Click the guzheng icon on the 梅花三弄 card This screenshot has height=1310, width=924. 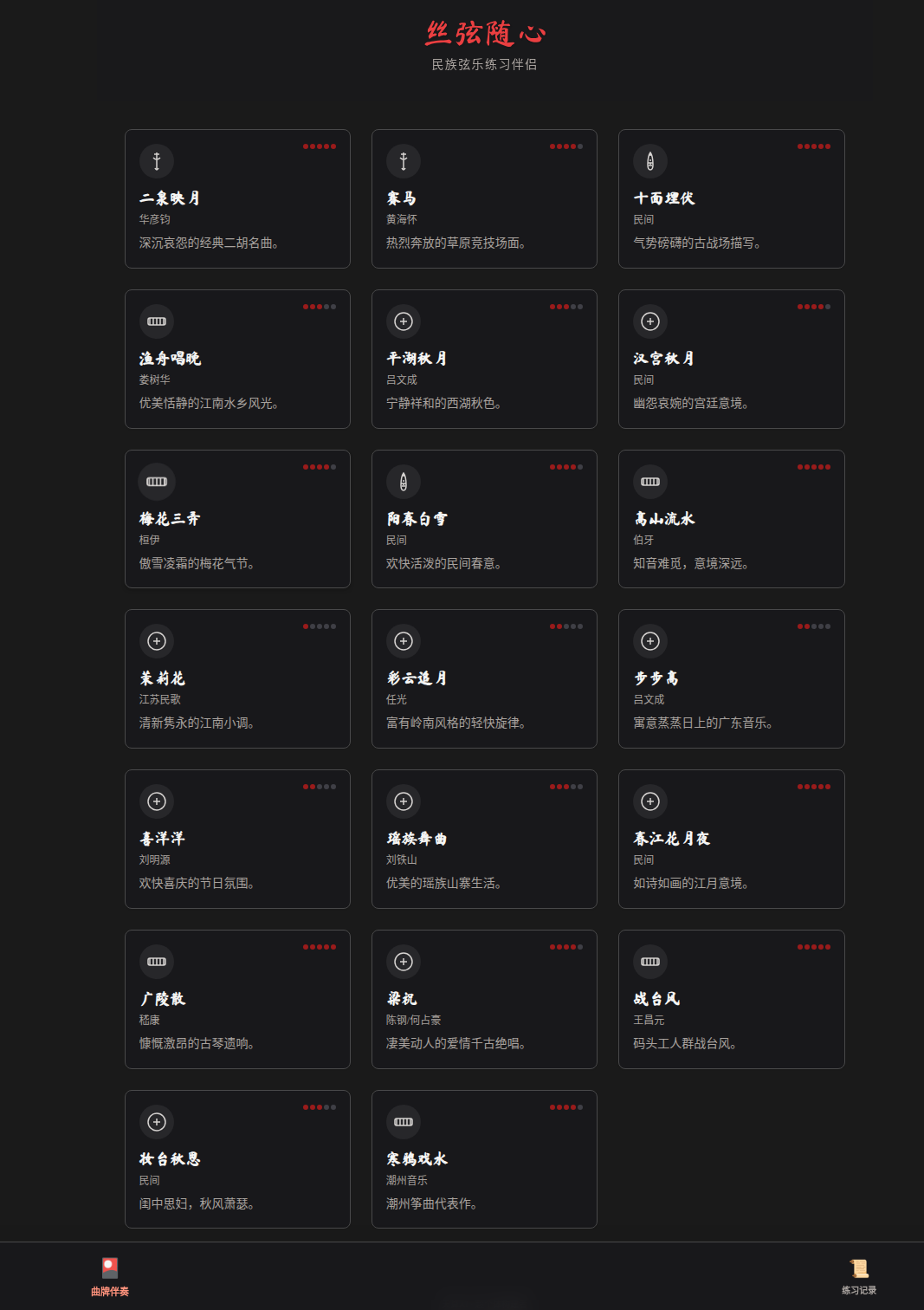click(157, 481)
